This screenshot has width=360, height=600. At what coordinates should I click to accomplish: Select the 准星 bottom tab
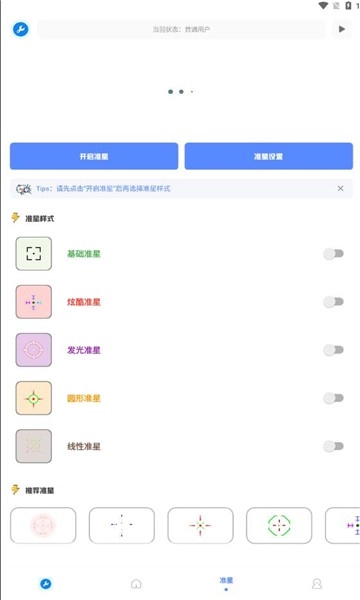pos(226,583)
